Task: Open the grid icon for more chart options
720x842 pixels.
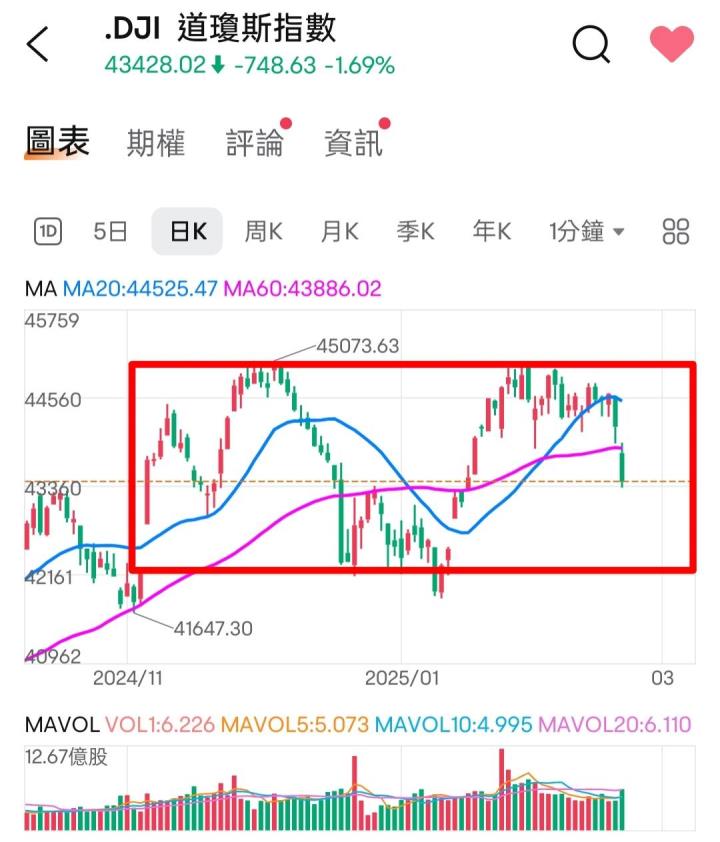Action: pyautogui.click(x=673, y=230)
